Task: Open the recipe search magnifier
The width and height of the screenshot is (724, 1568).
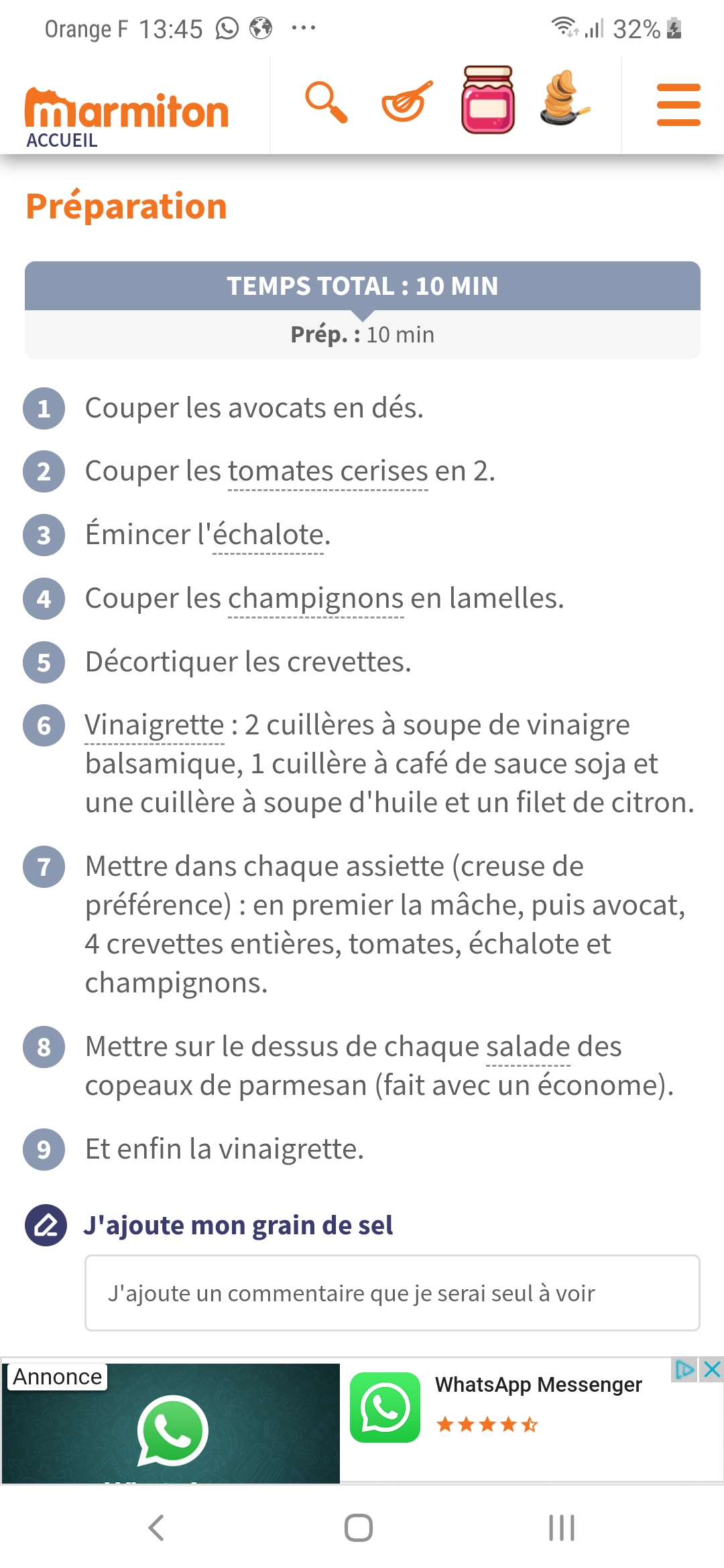Action: pyautogui.click(x=326, y=102)
